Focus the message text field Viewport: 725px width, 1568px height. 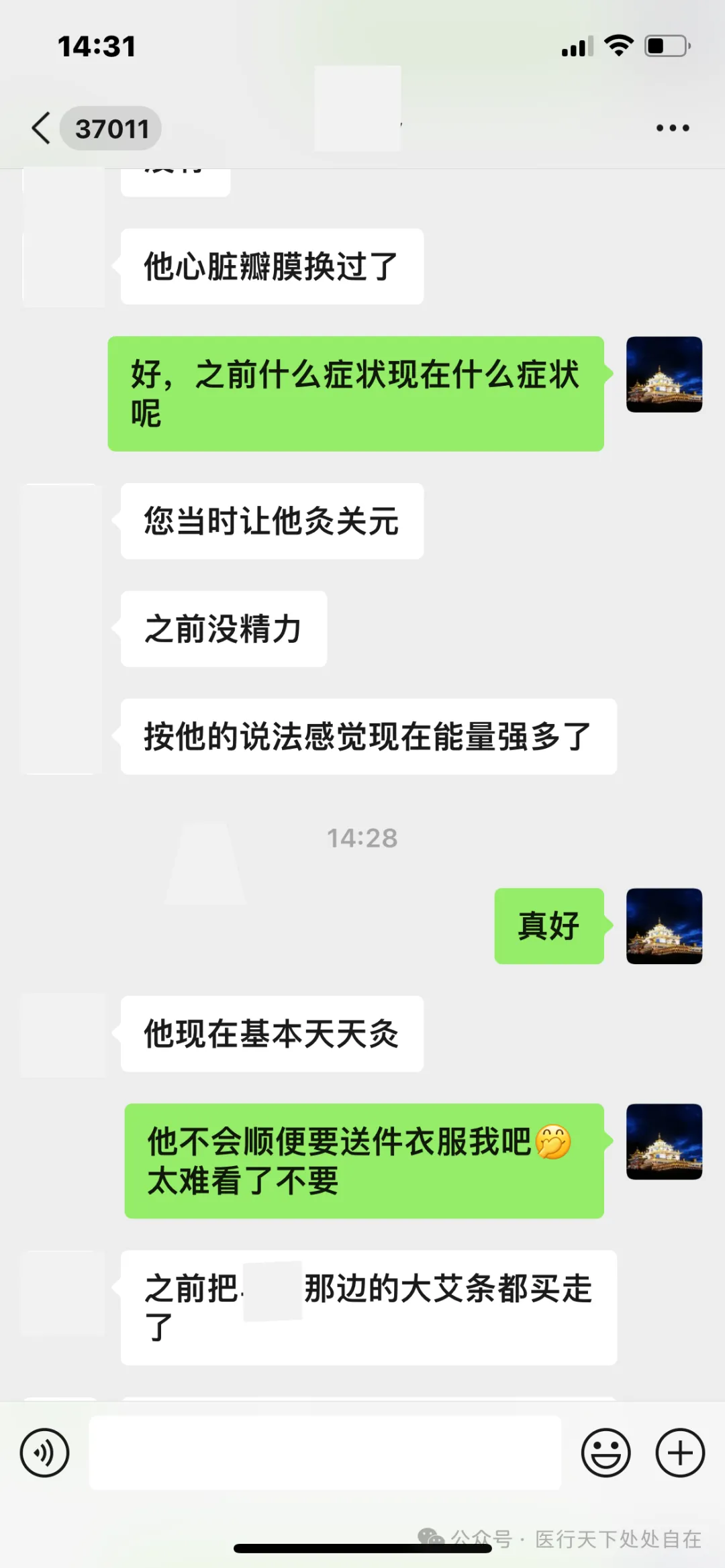[x=325, y=1453]
